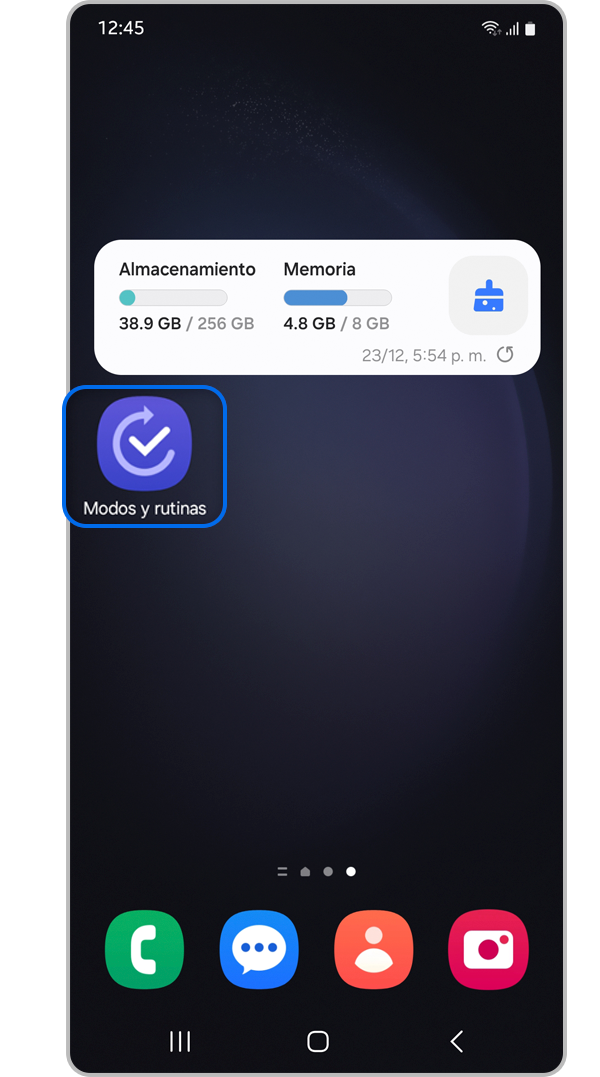
Task: Tap the system back button
Action: [x=456, y=1041]
